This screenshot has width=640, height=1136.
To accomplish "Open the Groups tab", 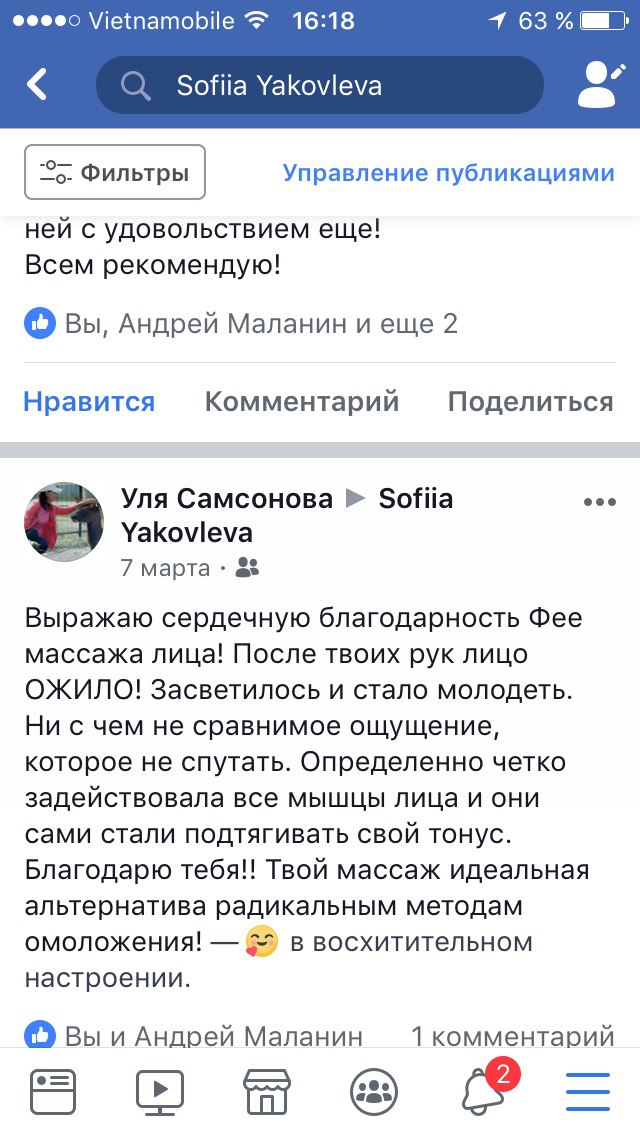I will tap(374, 1090).
